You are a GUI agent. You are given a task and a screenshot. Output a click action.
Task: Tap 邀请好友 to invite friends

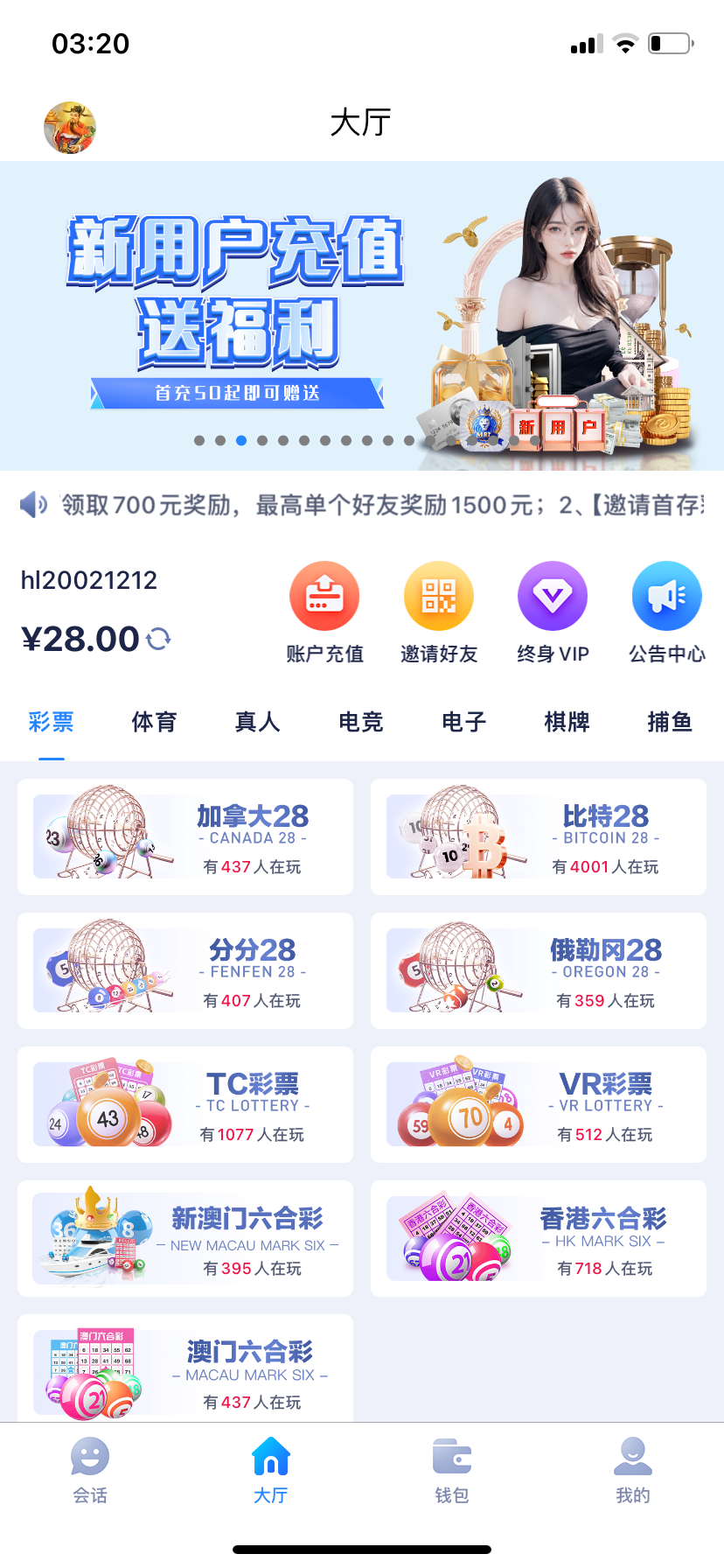click(x=438, y=612)
